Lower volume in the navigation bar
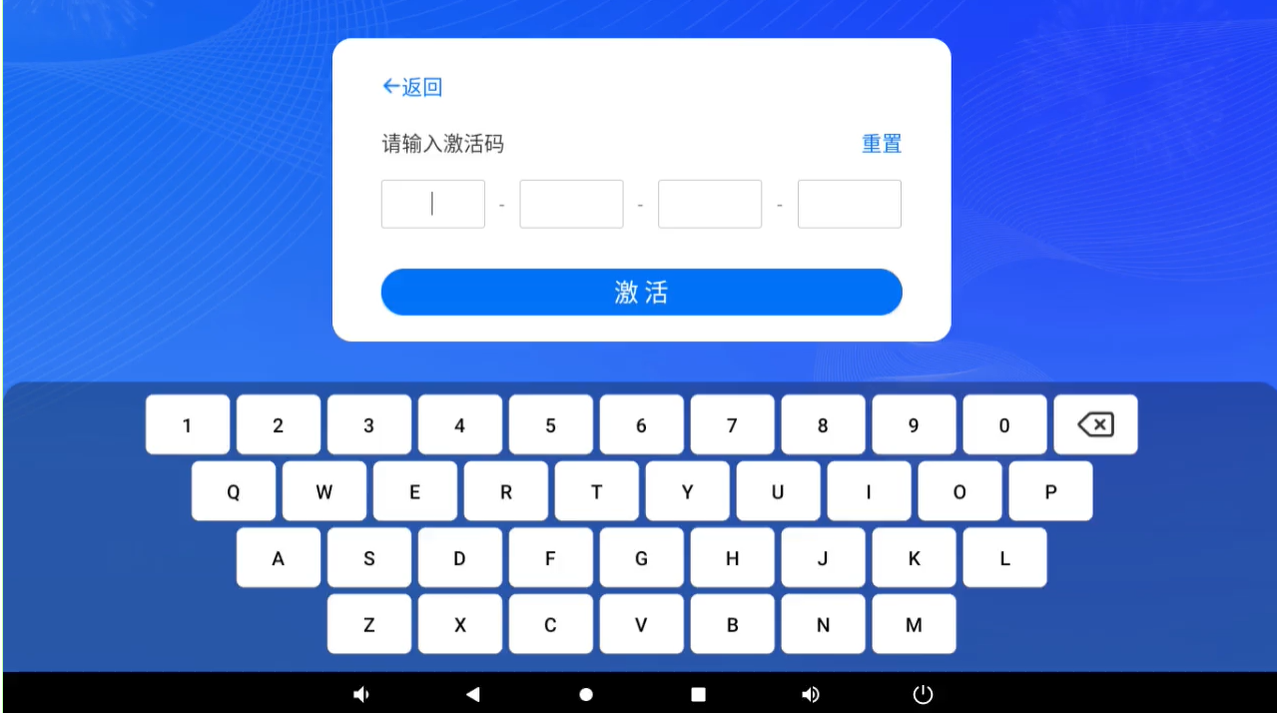The image size is (1277, 713). point(361,694)
